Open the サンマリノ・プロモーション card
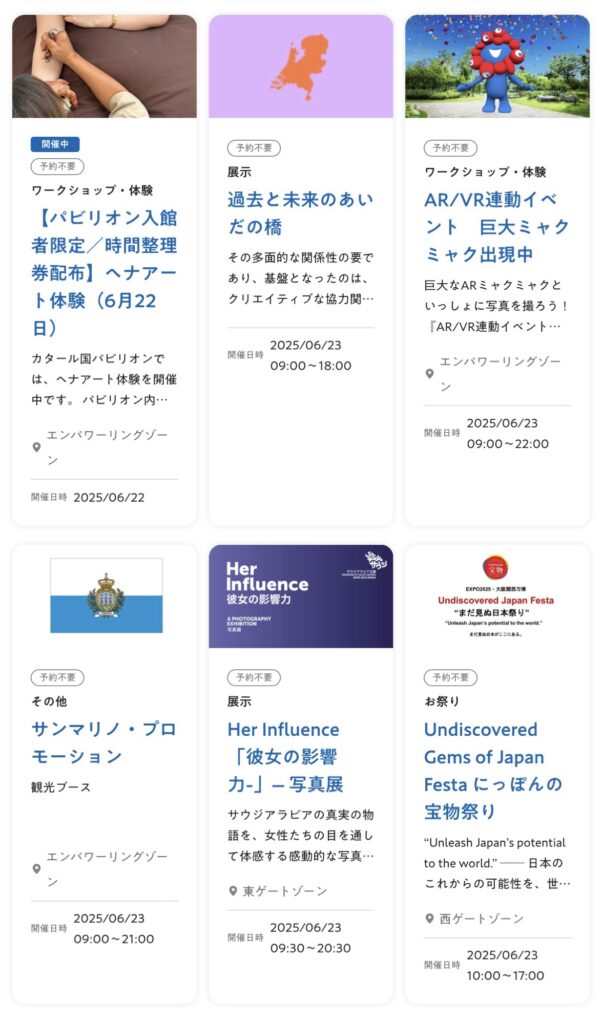This screenshot has height=1024, width=602. tap(104, 742)
